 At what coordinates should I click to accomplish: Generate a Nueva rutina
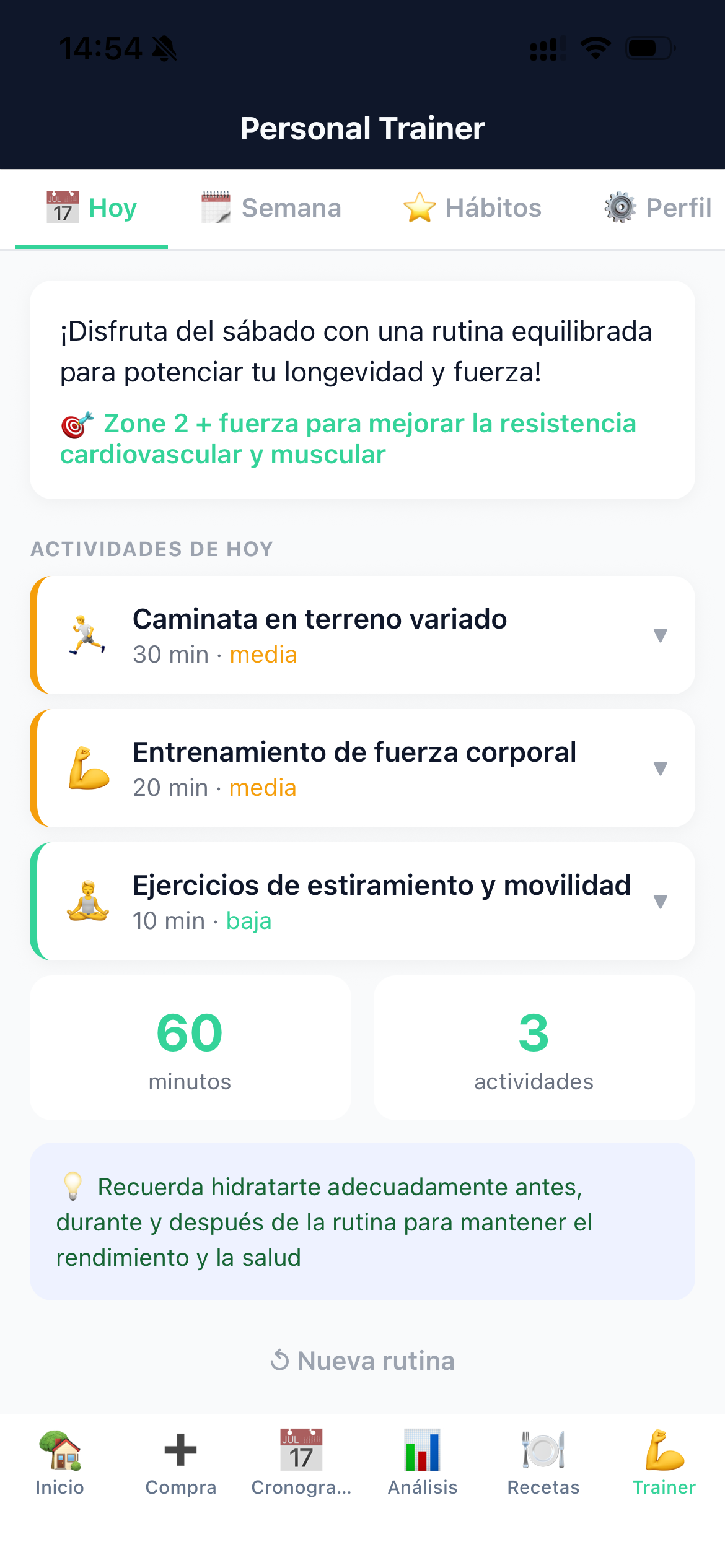point(362,1361)
